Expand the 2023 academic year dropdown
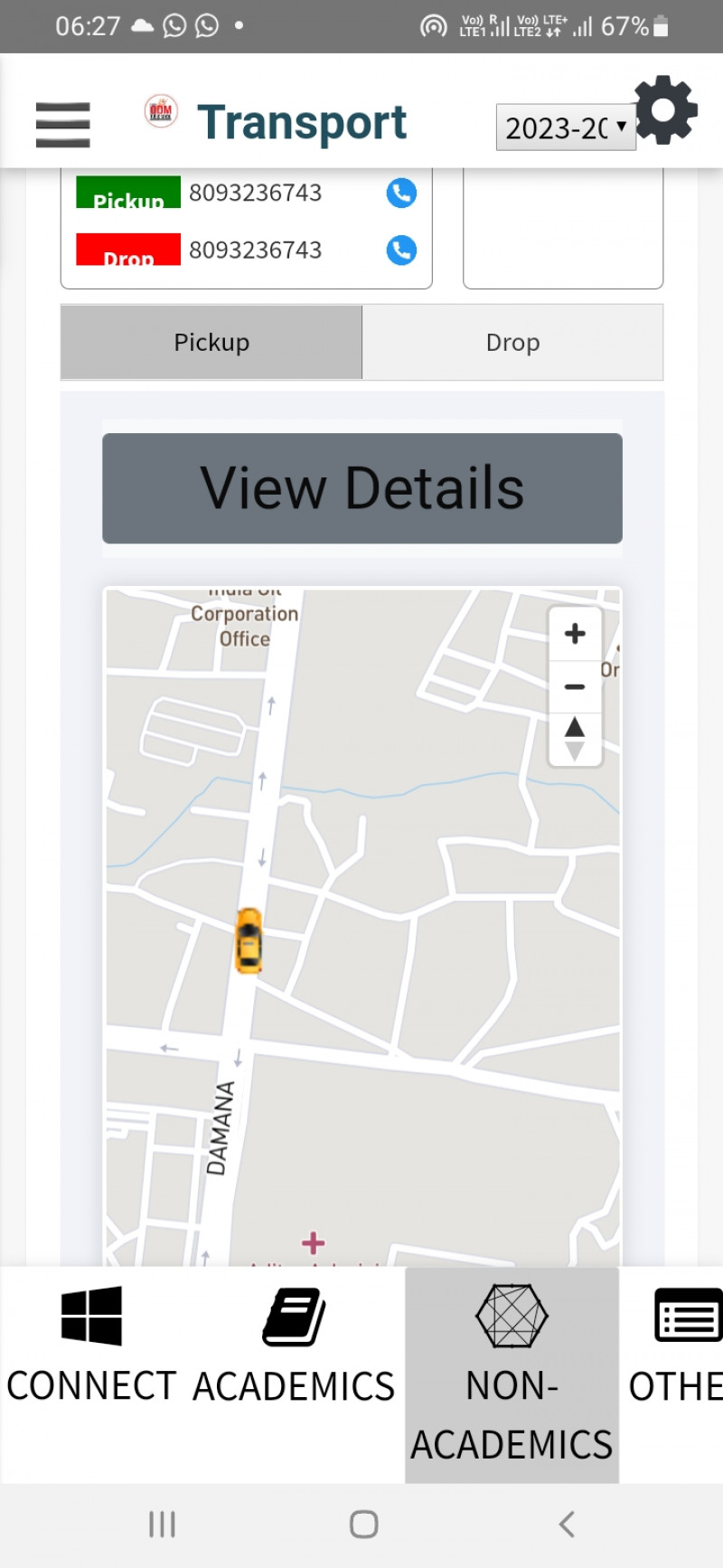The width and height of the screenshot is (723, 1568). [x=566, y=128]
